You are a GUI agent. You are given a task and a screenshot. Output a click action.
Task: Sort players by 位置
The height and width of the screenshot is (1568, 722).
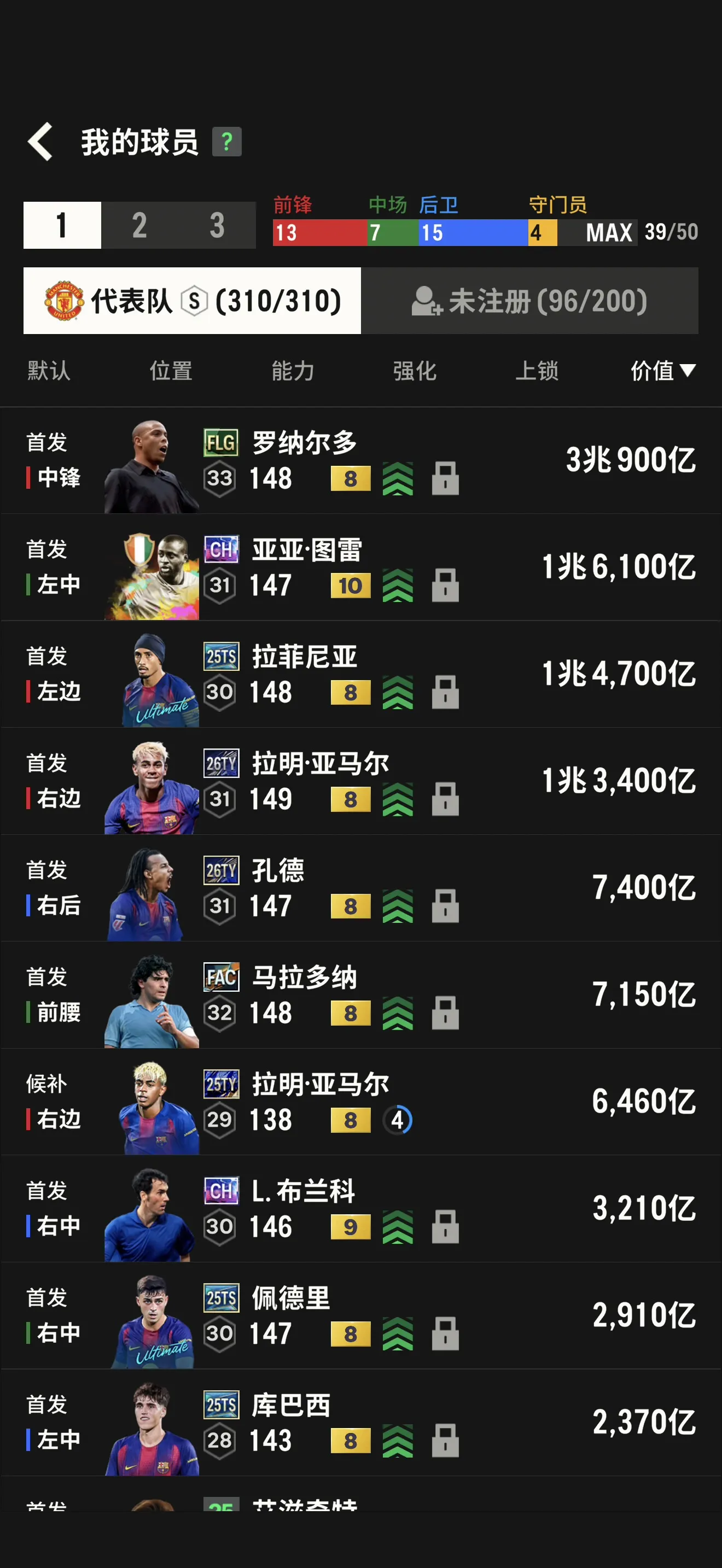pyautogui.click(x=171, y=370)
